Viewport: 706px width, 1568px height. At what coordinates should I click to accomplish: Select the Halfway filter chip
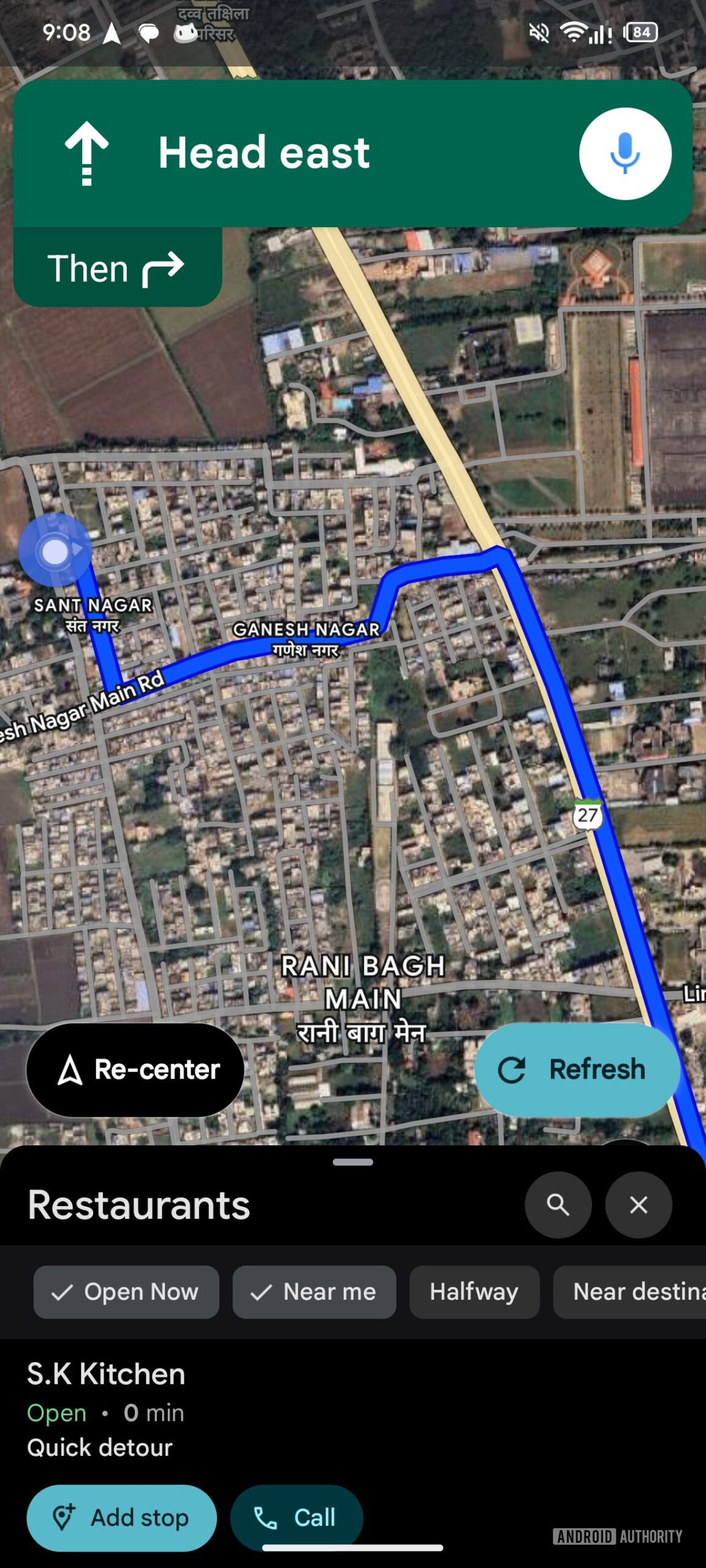pyautogui.click(x=474, y=1292)
